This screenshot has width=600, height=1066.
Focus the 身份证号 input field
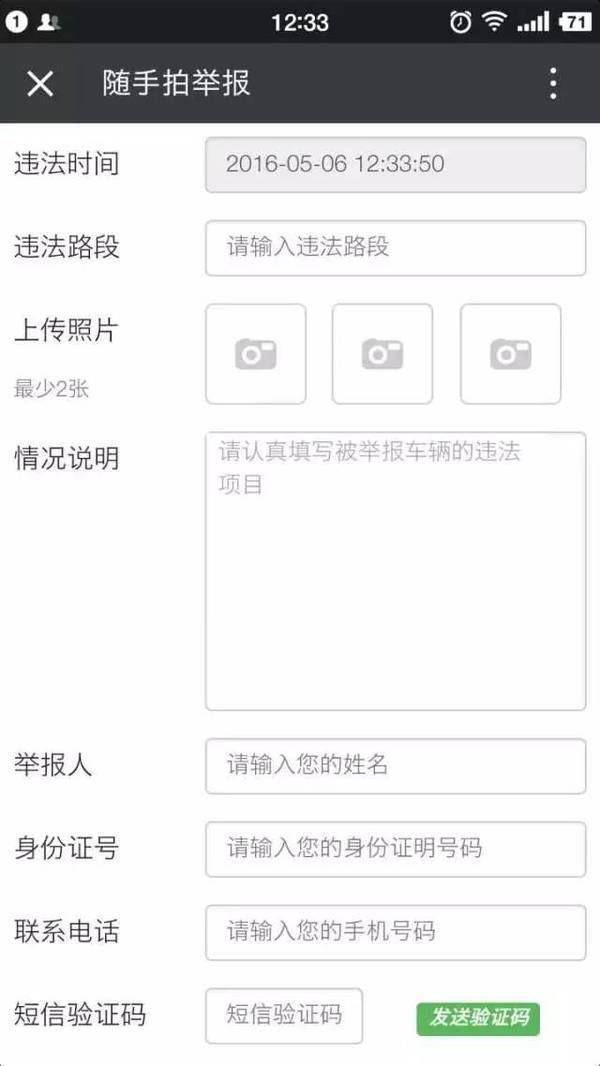pyautogui.click(x=395, y=849)
